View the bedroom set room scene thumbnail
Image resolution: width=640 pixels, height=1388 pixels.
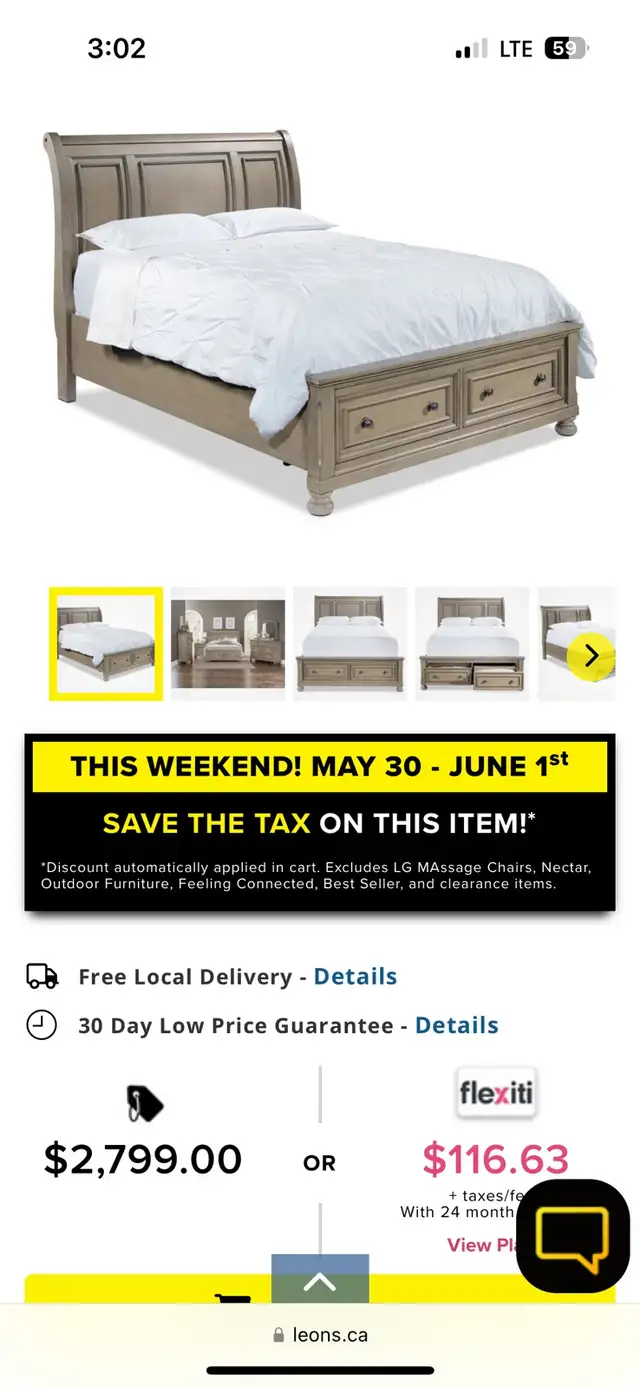point(228,644)
